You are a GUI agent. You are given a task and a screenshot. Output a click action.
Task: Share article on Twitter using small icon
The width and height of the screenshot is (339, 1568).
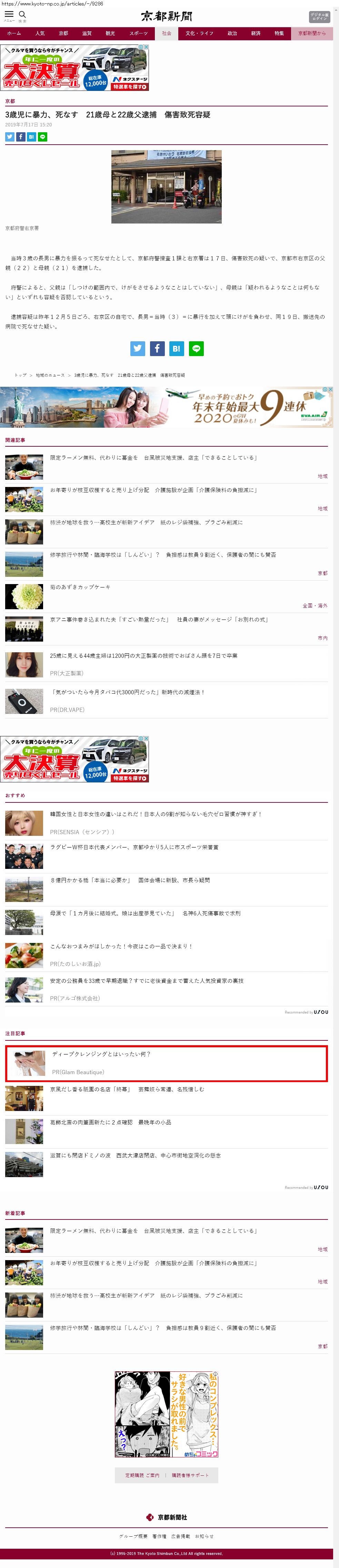[x=10, y=137]
